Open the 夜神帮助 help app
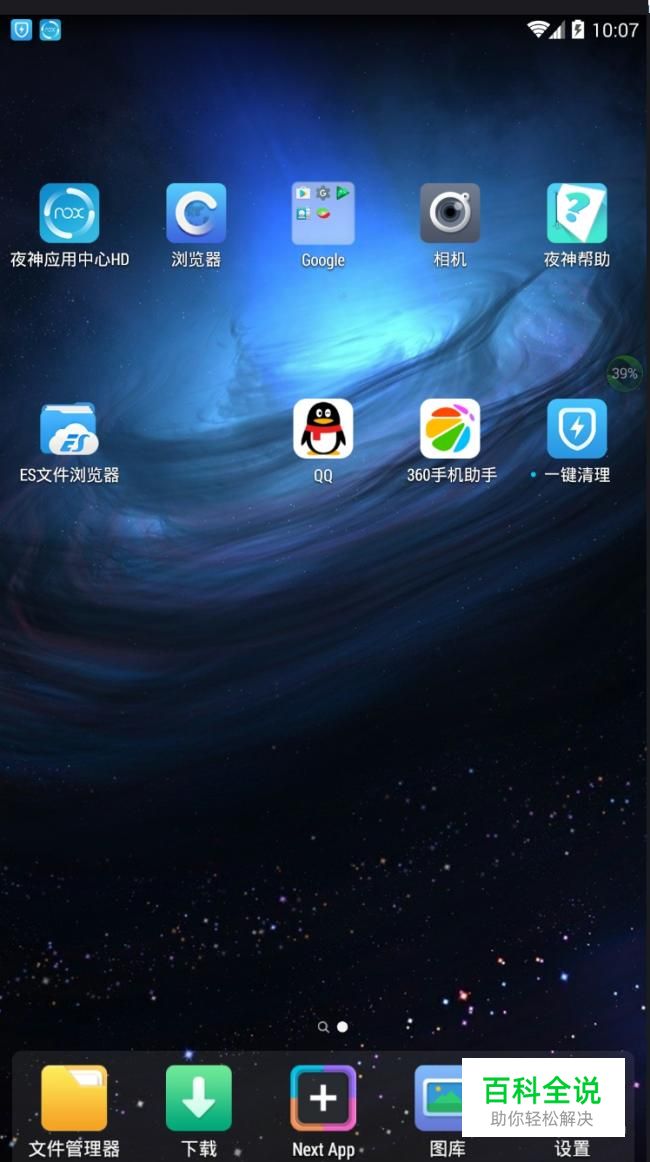Screen dimensions: 650x1162 point(577,214)
